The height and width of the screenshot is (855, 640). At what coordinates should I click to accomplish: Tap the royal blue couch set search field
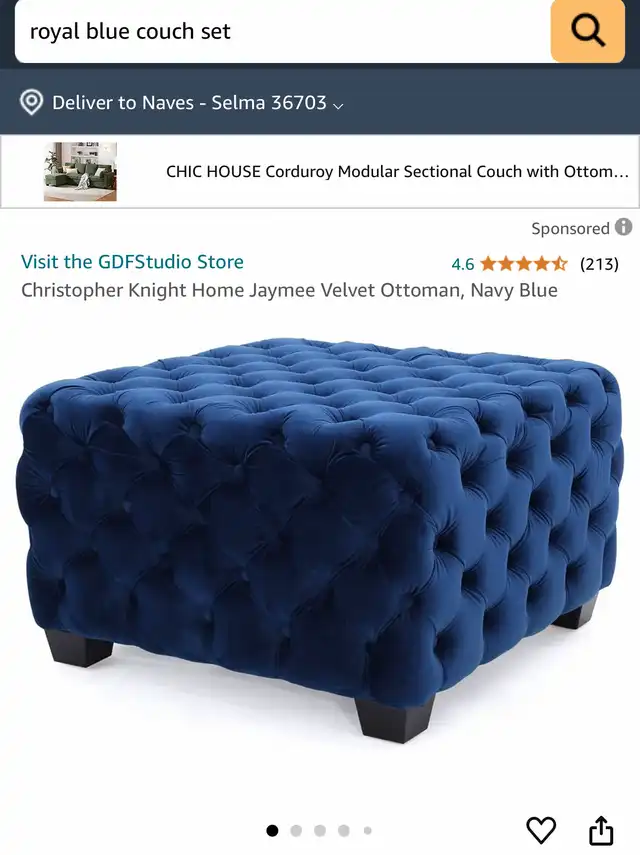(280, 32)
